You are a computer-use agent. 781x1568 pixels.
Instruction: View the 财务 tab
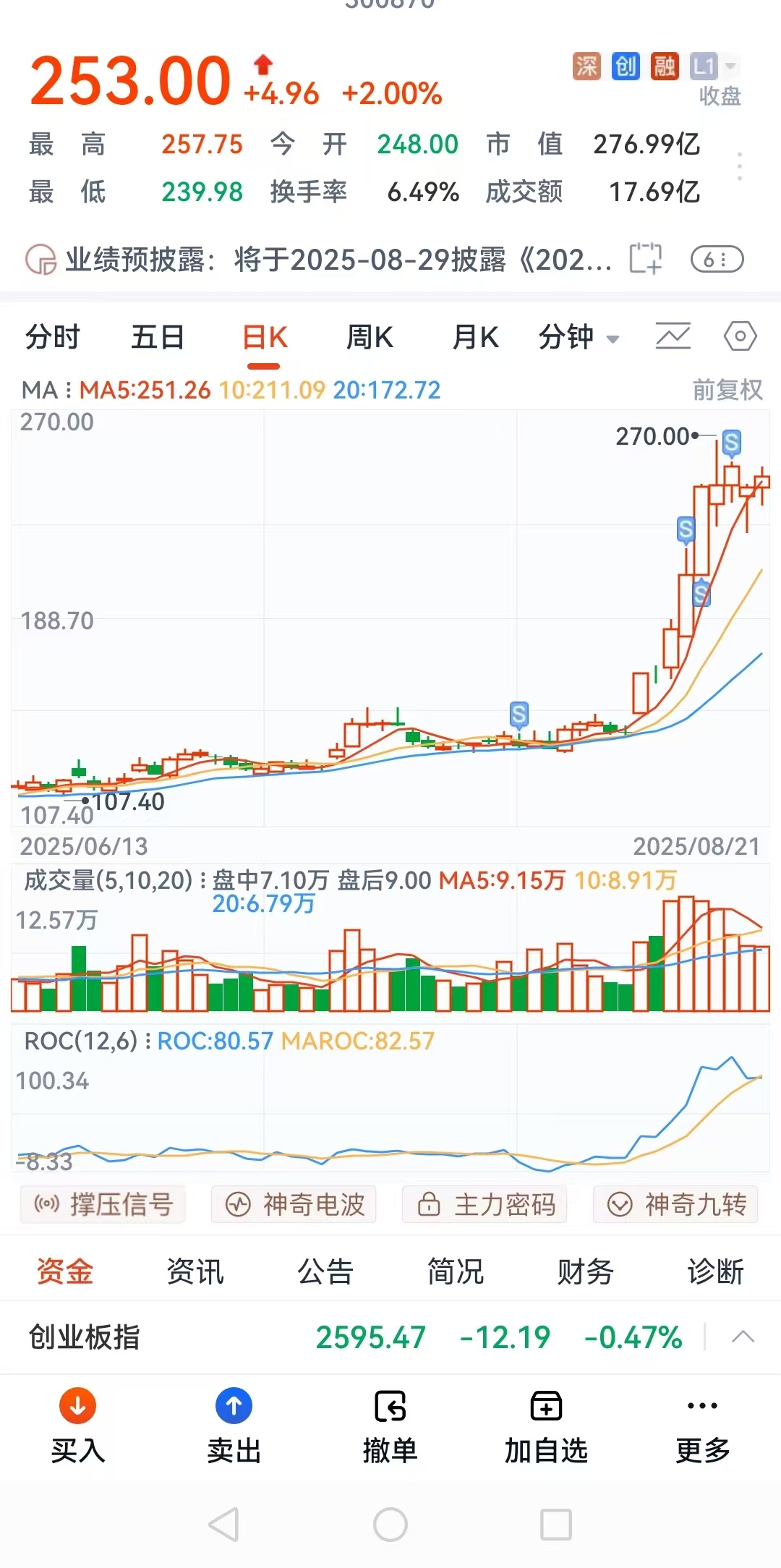point(586,1271)
